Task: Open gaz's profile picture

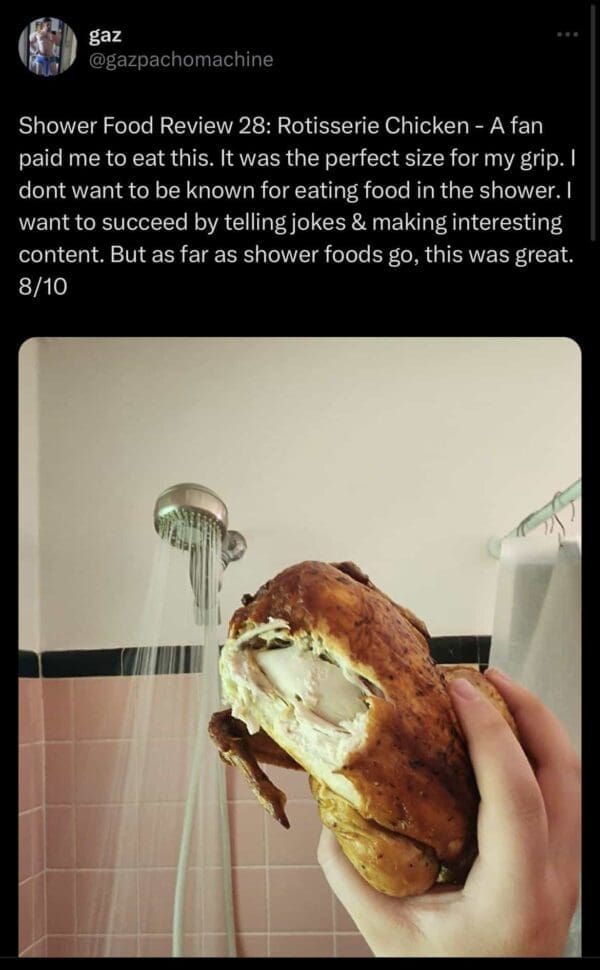Action: click(x=47, y=46)
